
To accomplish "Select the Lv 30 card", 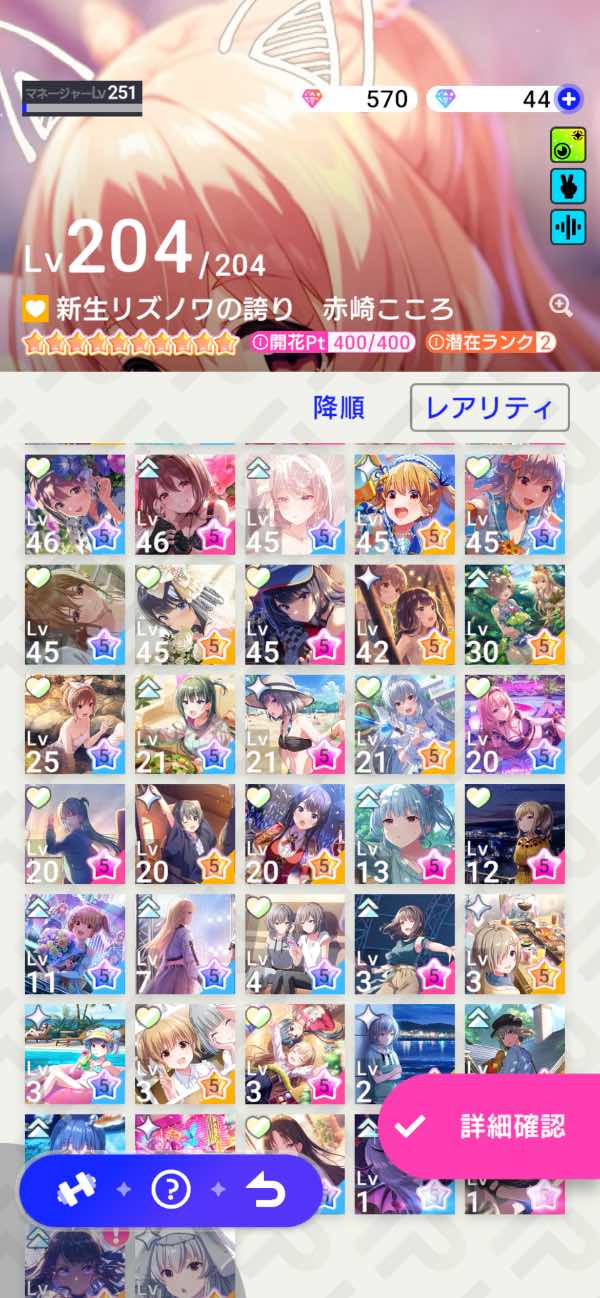I will point(514,614).
